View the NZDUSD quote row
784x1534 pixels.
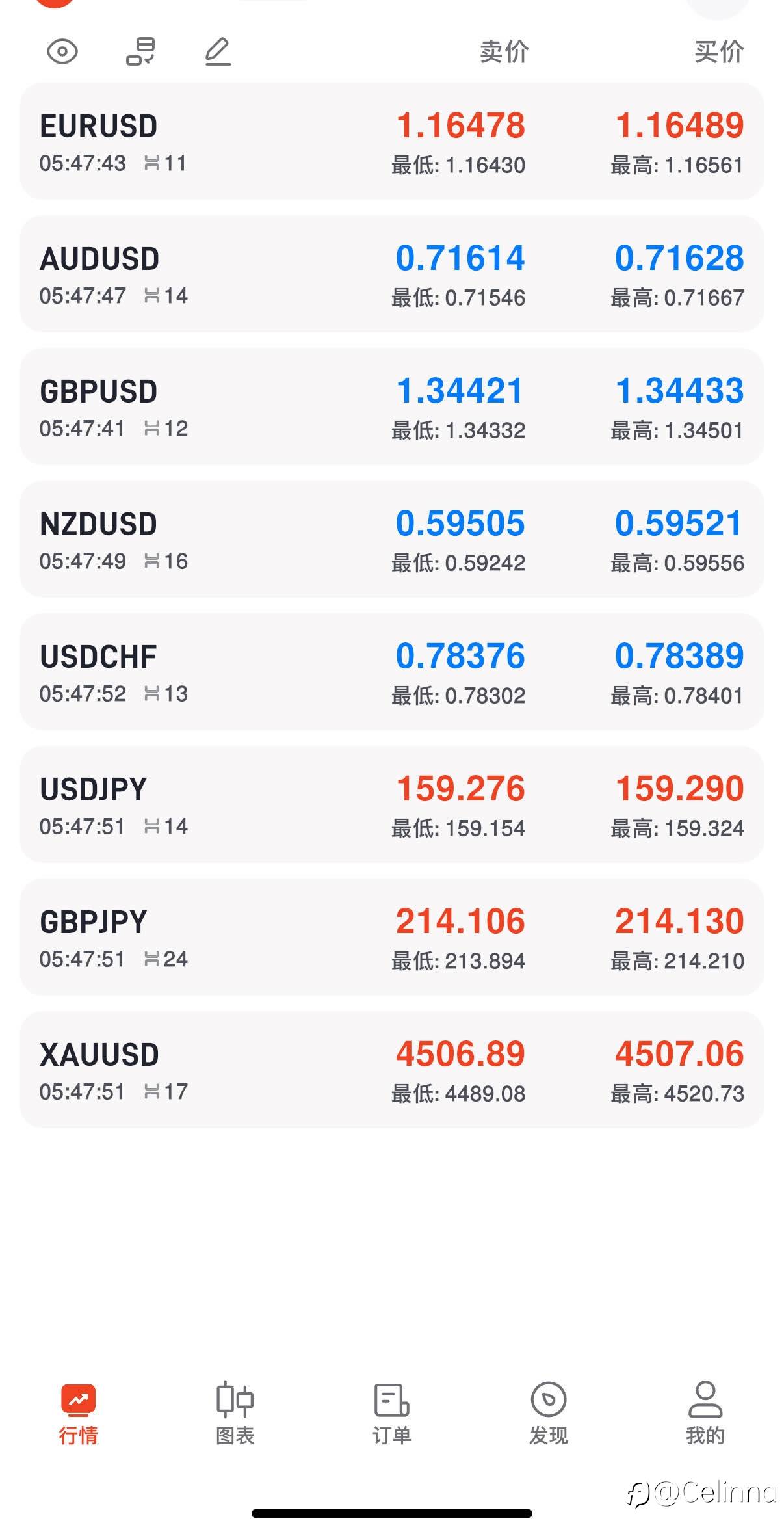point(392,539)
